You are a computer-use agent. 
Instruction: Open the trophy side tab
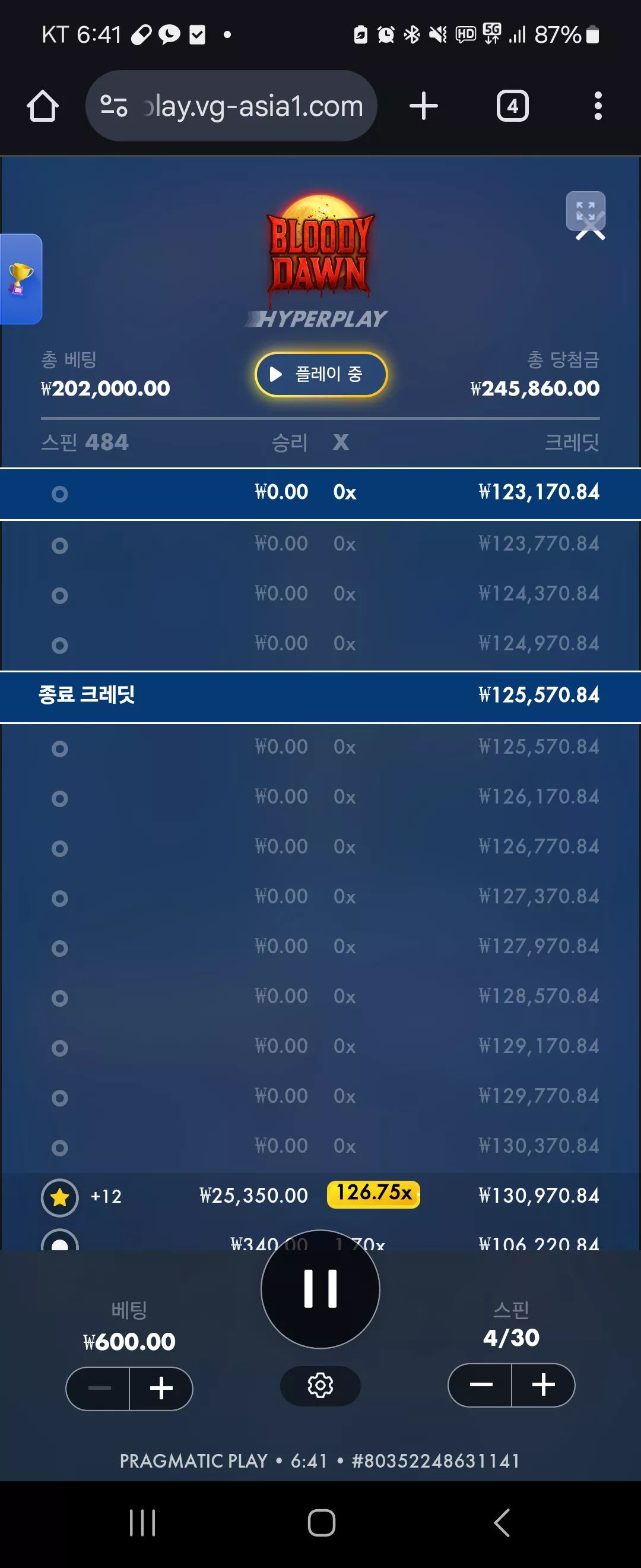(x=21, y=279)
